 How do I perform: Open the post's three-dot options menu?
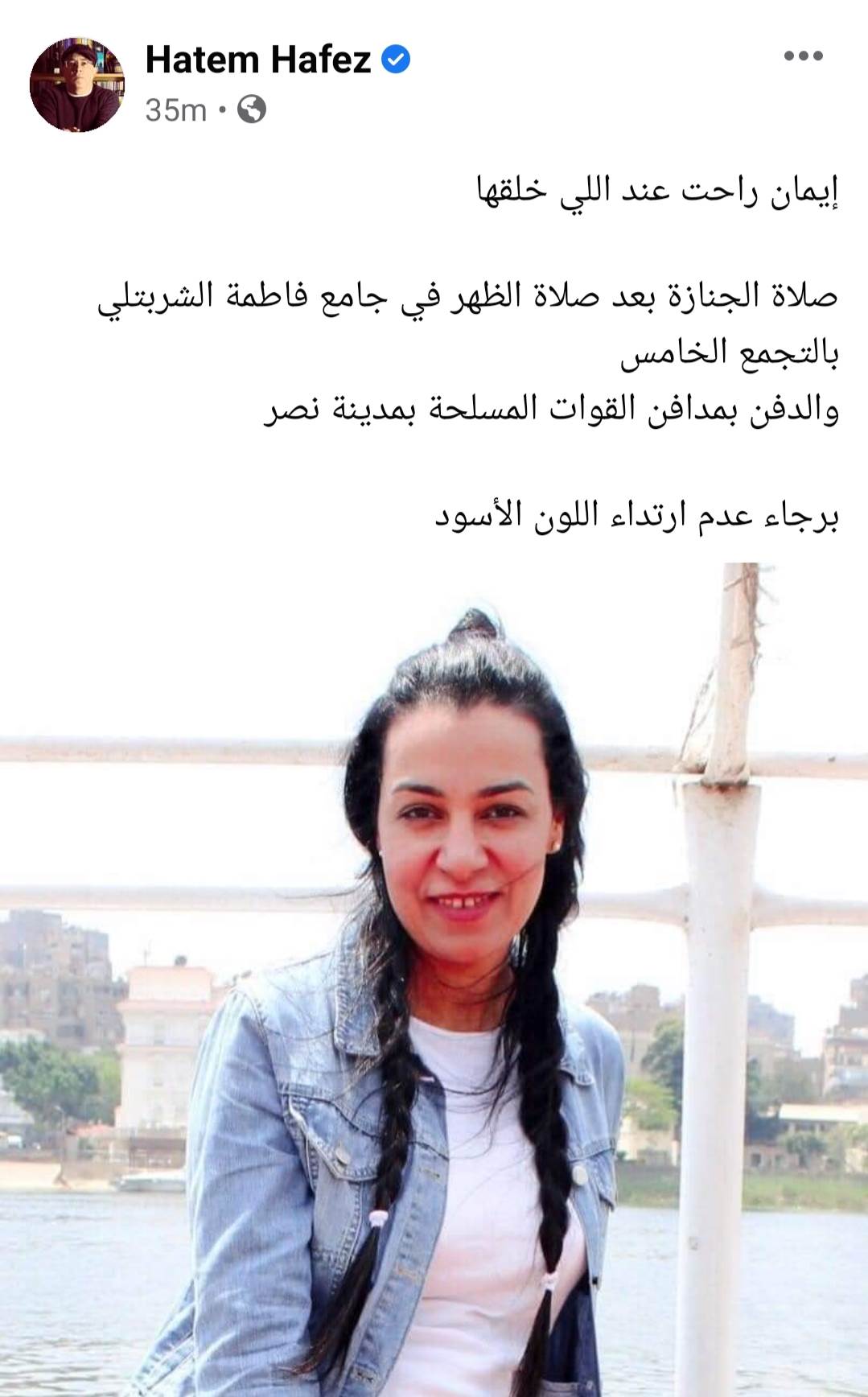click(803, 56)
